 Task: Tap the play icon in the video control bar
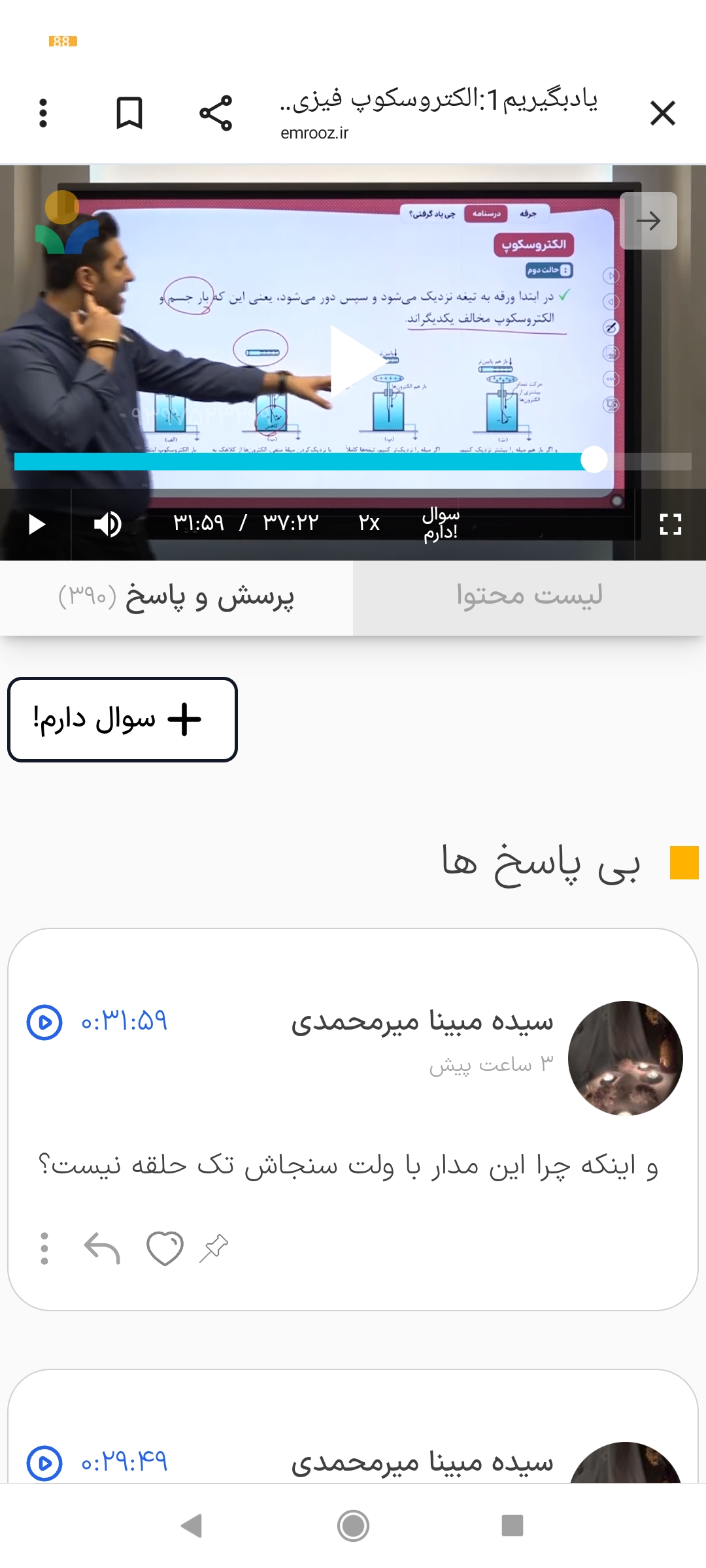37,524
